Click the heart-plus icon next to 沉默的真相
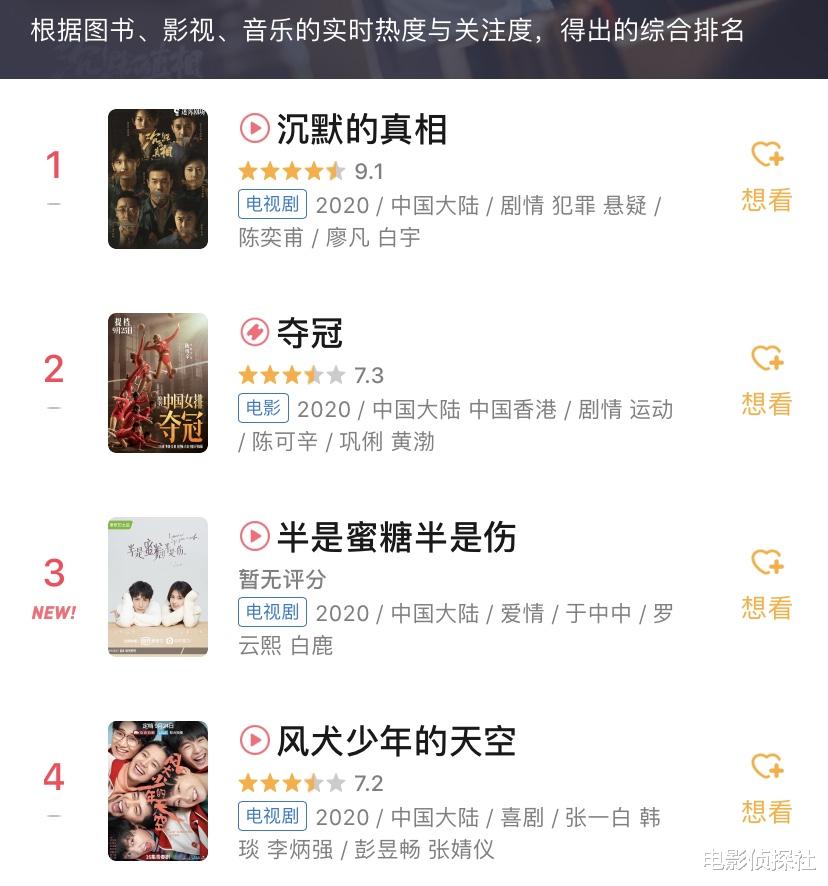This screenshot has height=886, width=828. [x=766, y=156]
